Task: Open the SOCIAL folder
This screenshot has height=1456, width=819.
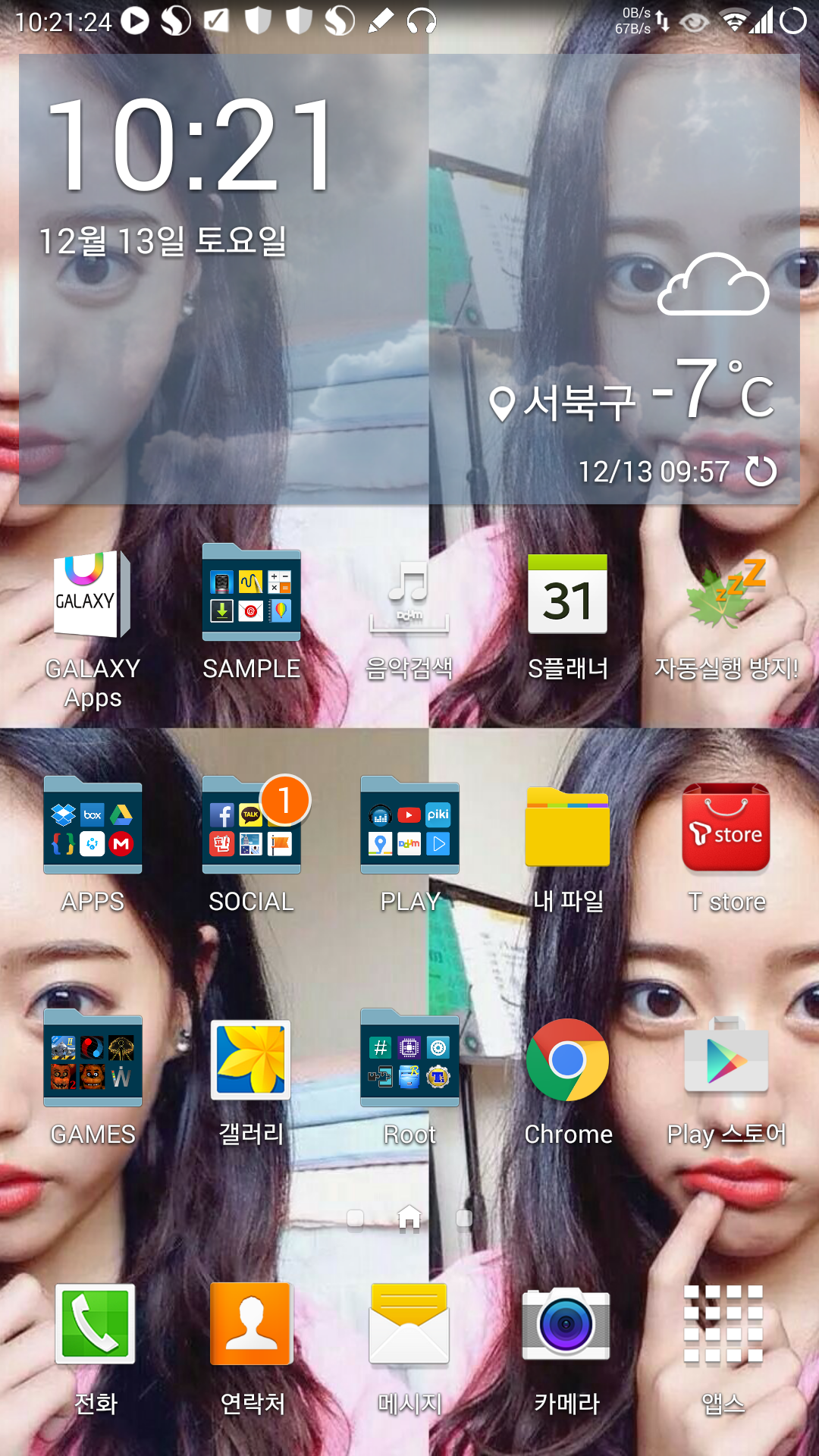Action: coord(251,828)
